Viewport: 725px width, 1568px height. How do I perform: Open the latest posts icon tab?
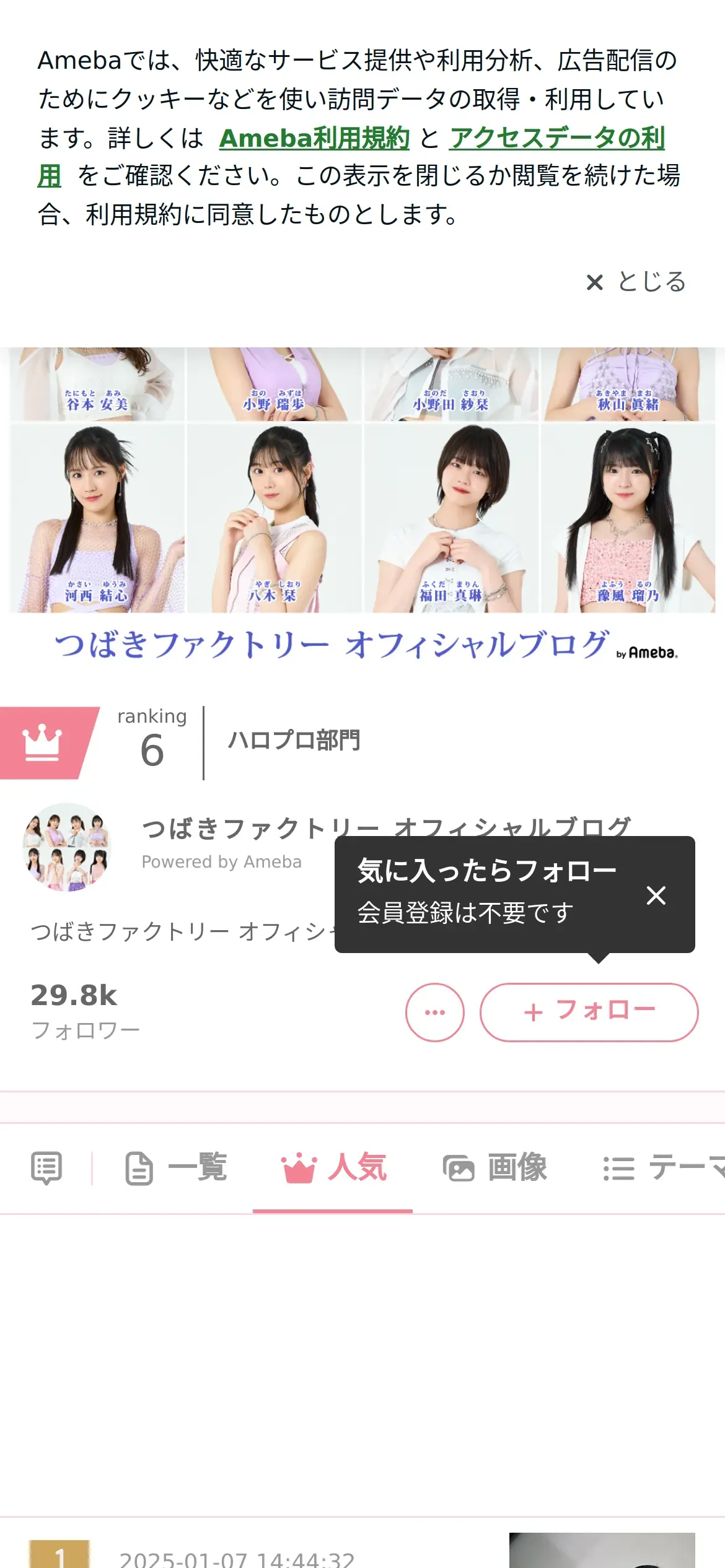pos(46,1168)
